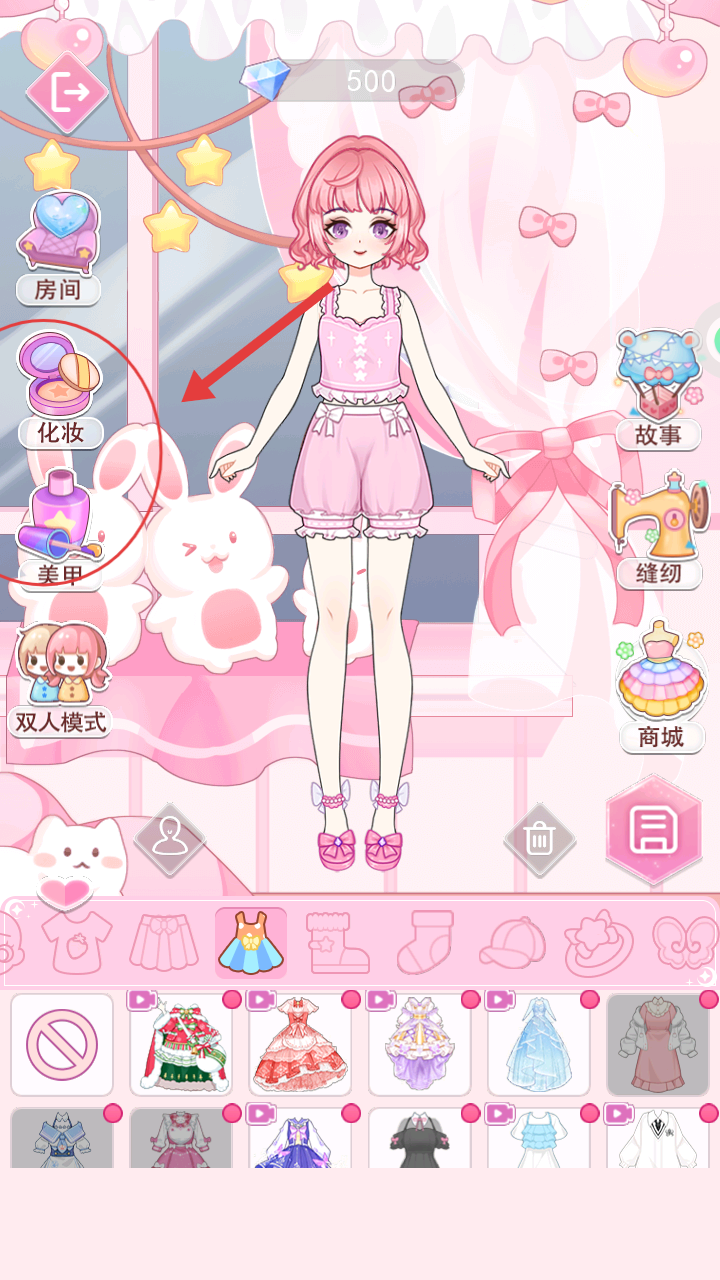The height and width of the screenshot is (1280, 720).
Task: Switch to the t-shirt tops category
Action: coord(77,943)
